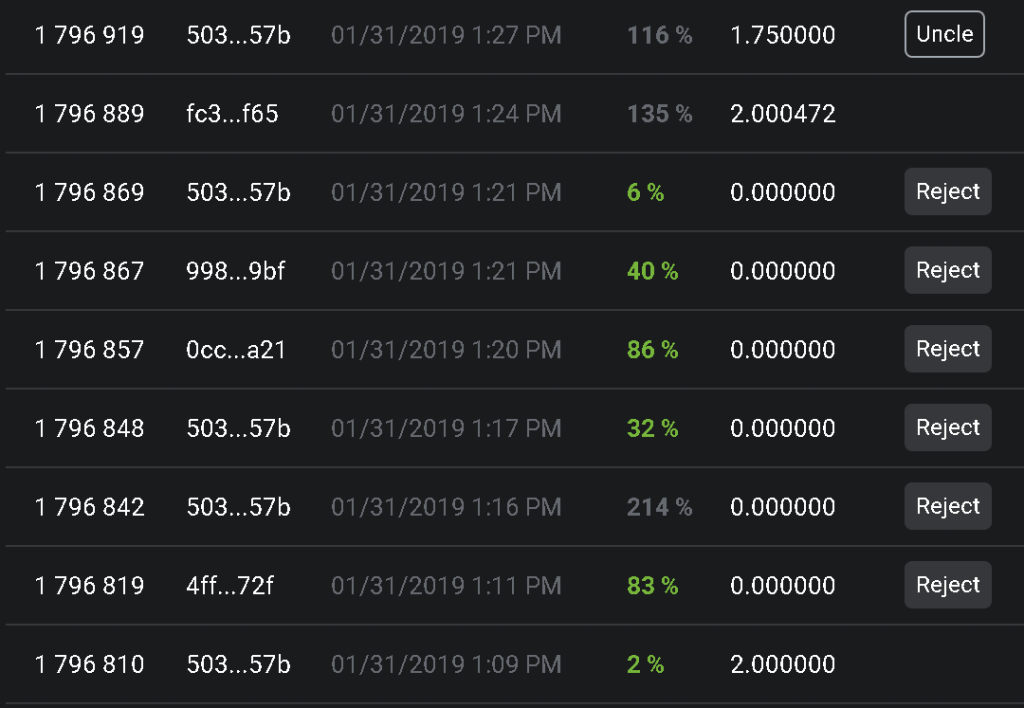
Task: Select Reject for block 1 796 842
Action: (x=947, y=507)
